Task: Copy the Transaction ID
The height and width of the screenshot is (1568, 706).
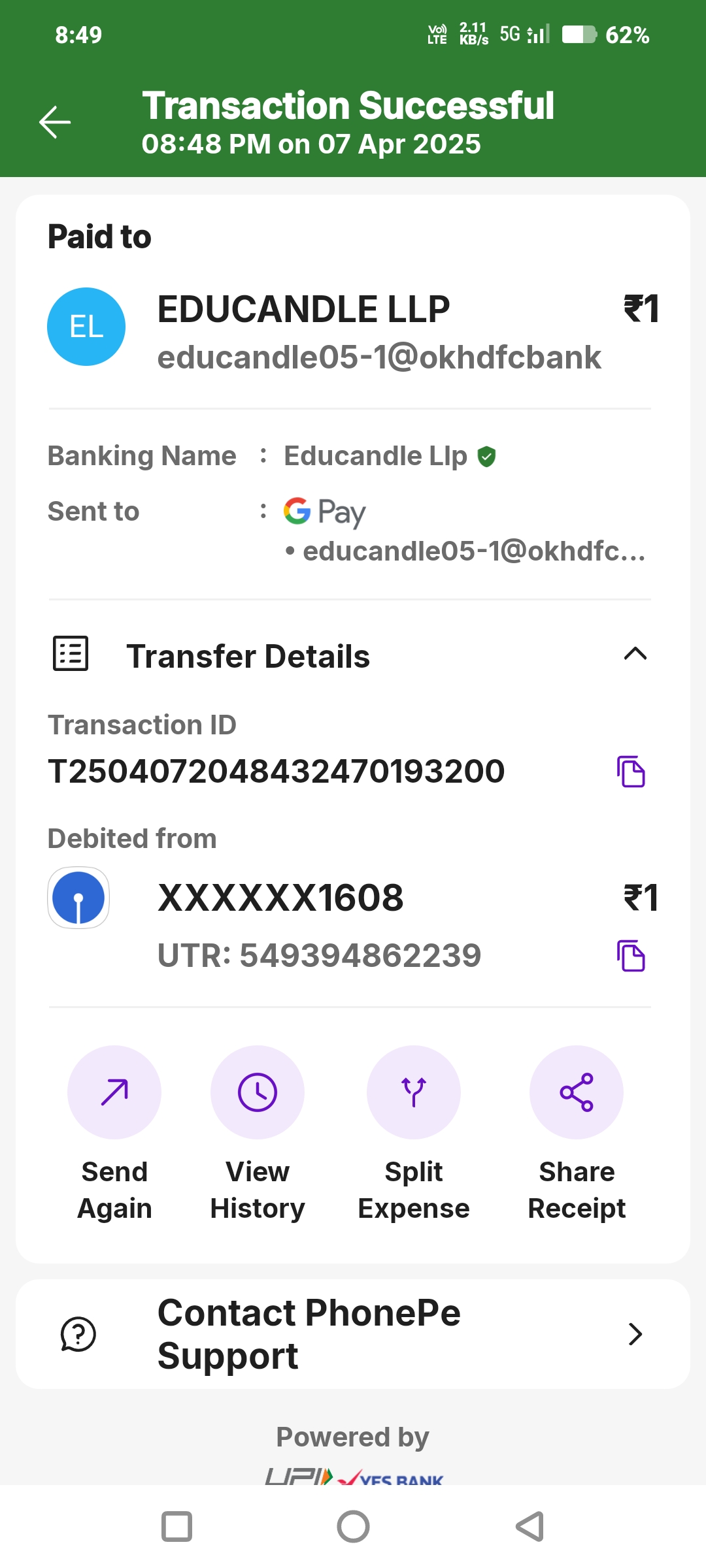Action: 631,772
